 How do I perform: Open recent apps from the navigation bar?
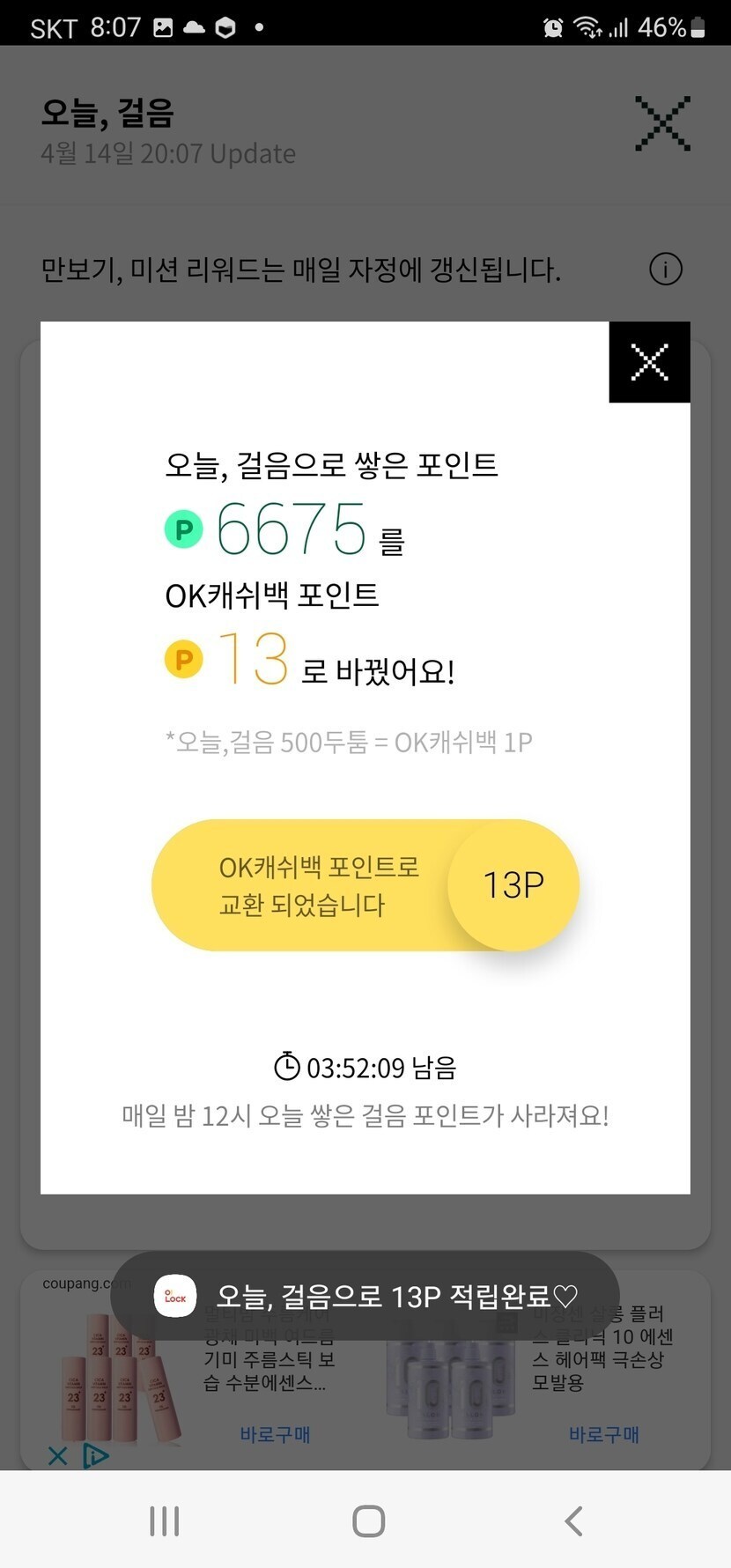pos(165,1521)
